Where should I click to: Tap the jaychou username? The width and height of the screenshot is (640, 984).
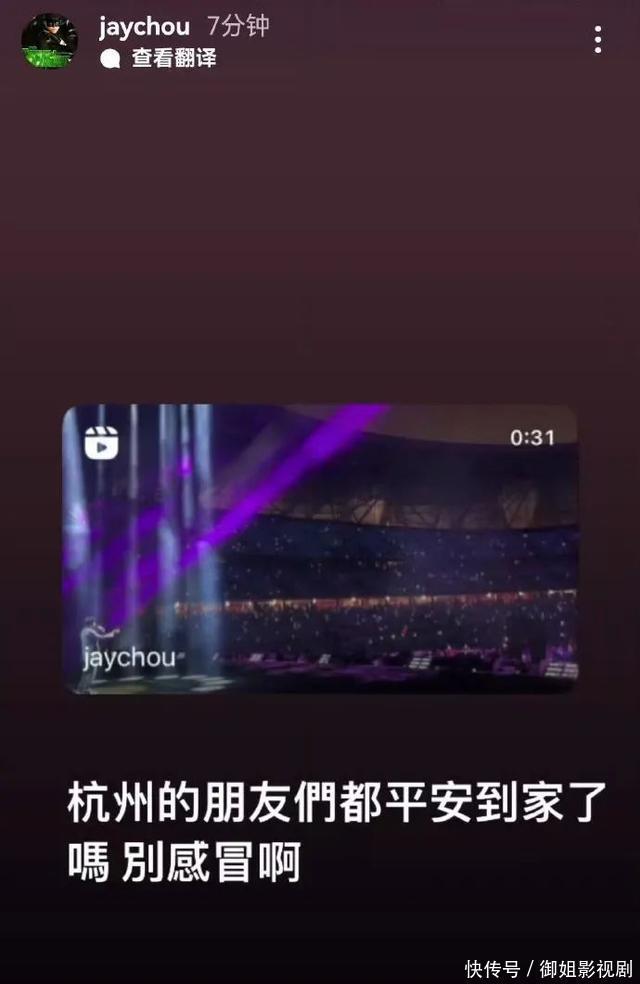[x=144, y=26]
